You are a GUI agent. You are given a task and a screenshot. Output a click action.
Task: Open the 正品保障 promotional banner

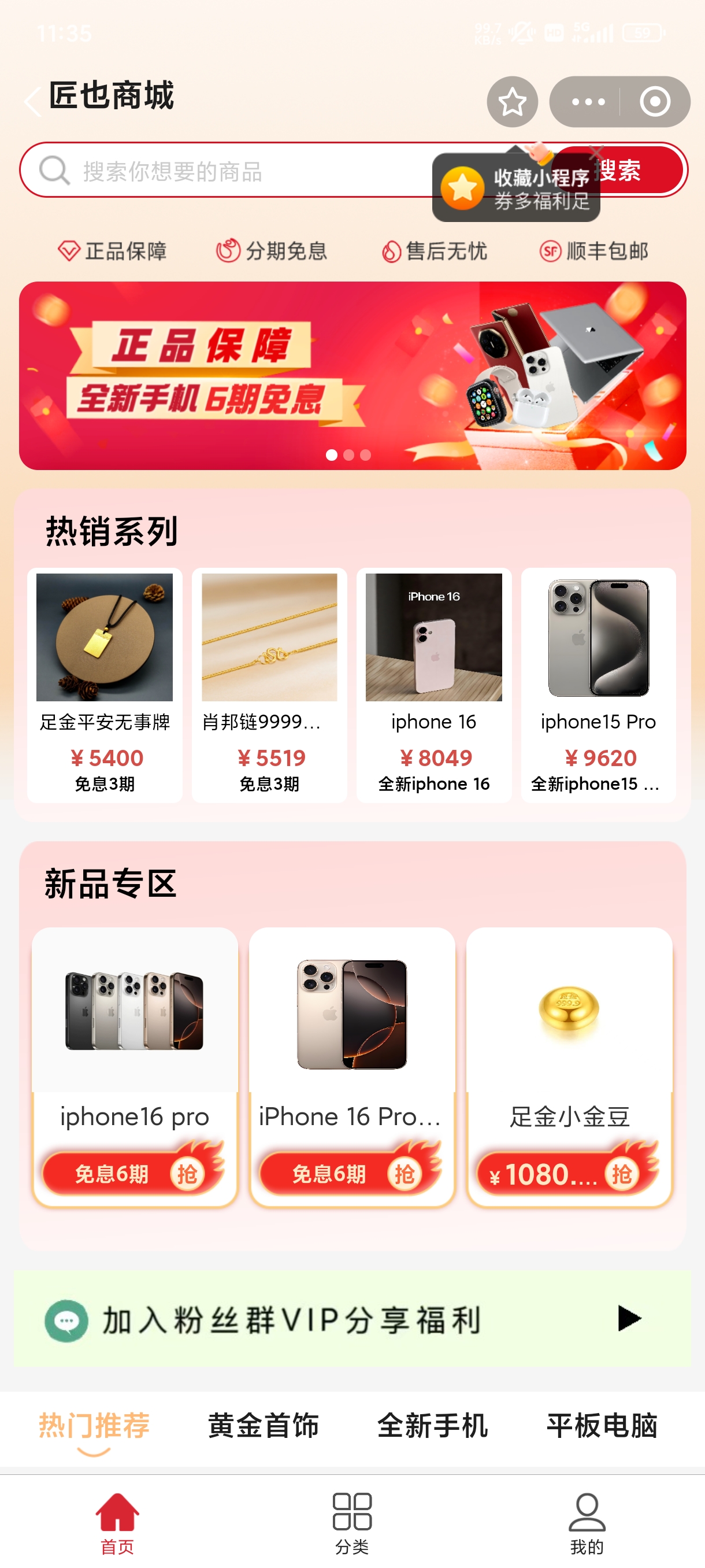(352, 375)
